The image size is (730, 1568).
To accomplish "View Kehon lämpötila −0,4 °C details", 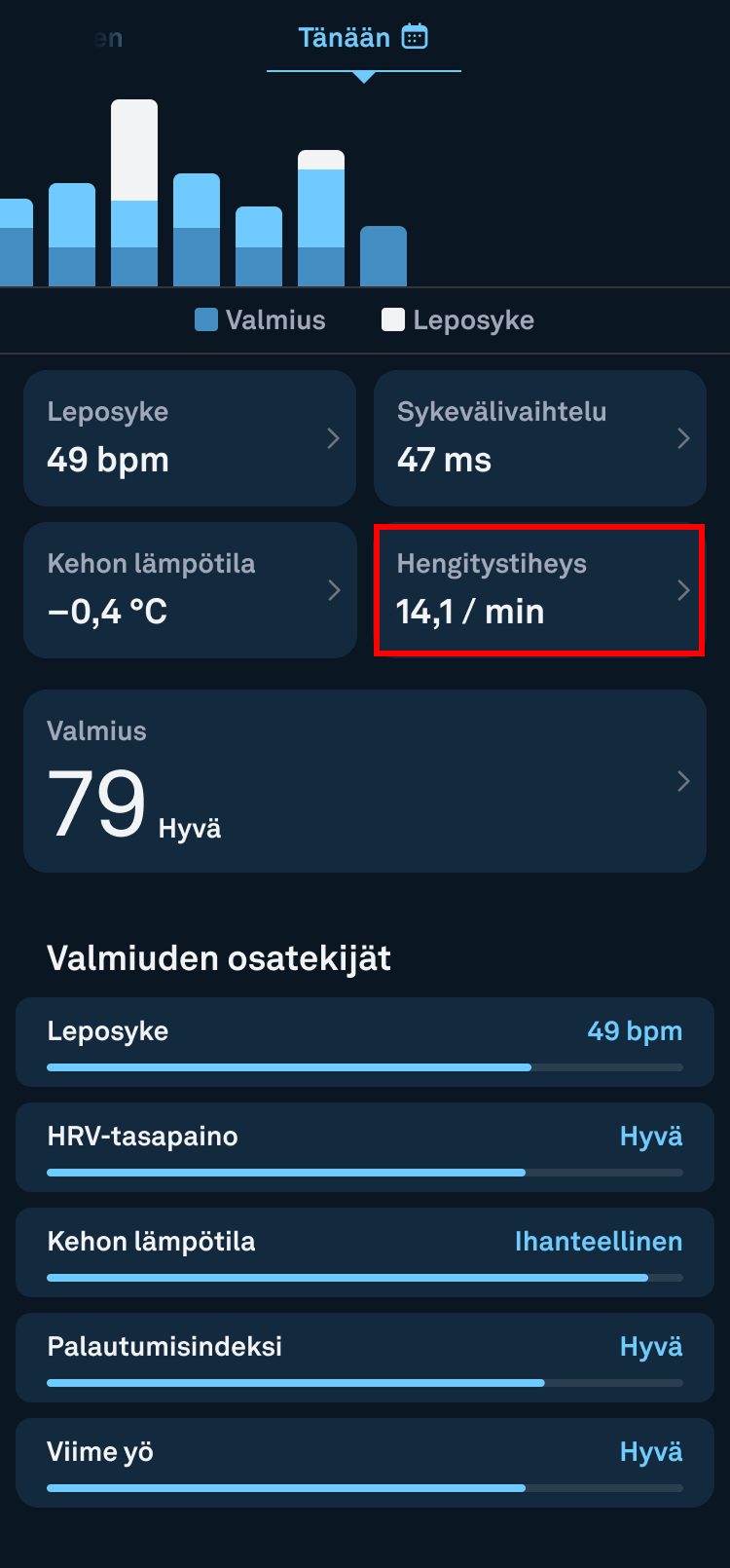I will click(190, 590).
